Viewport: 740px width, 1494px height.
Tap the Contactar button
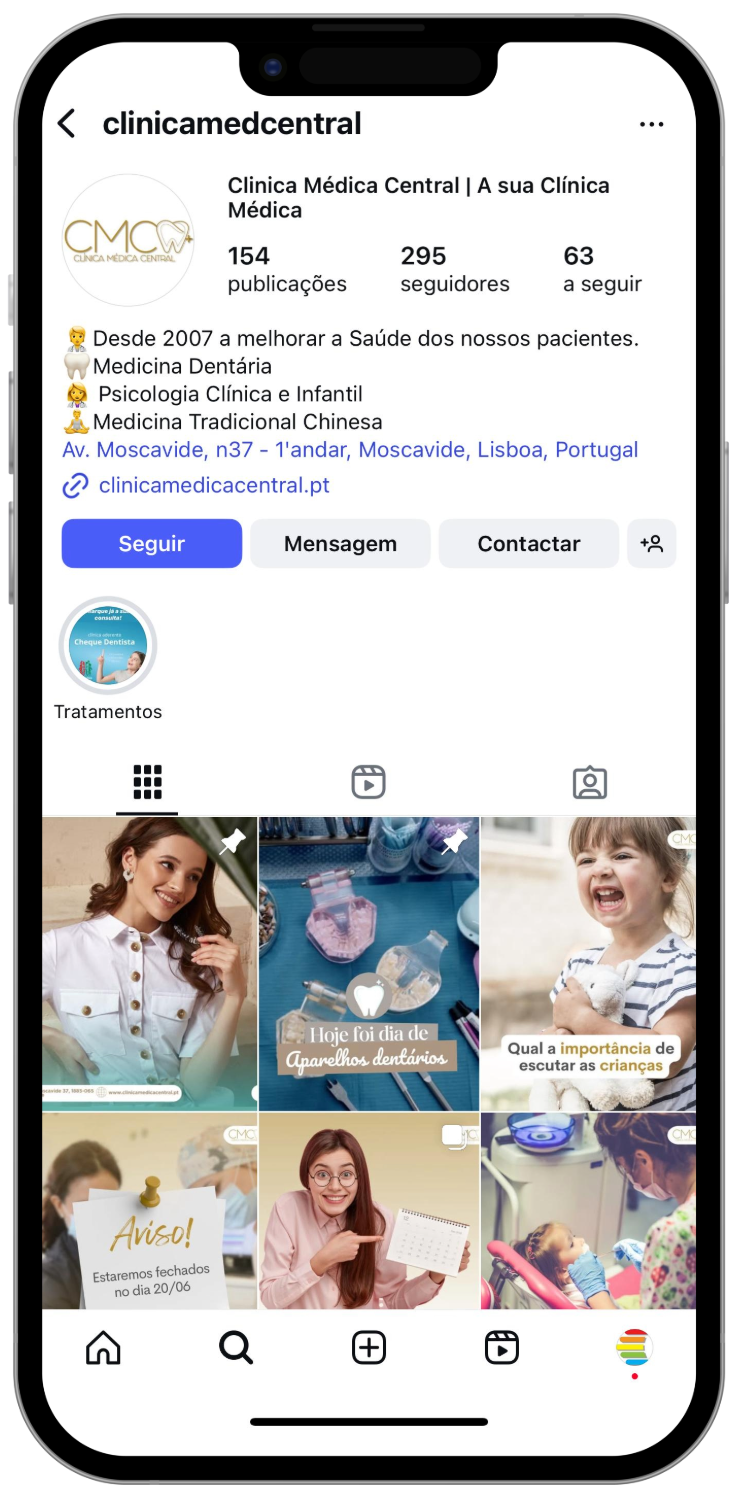(x=528, y=544)
